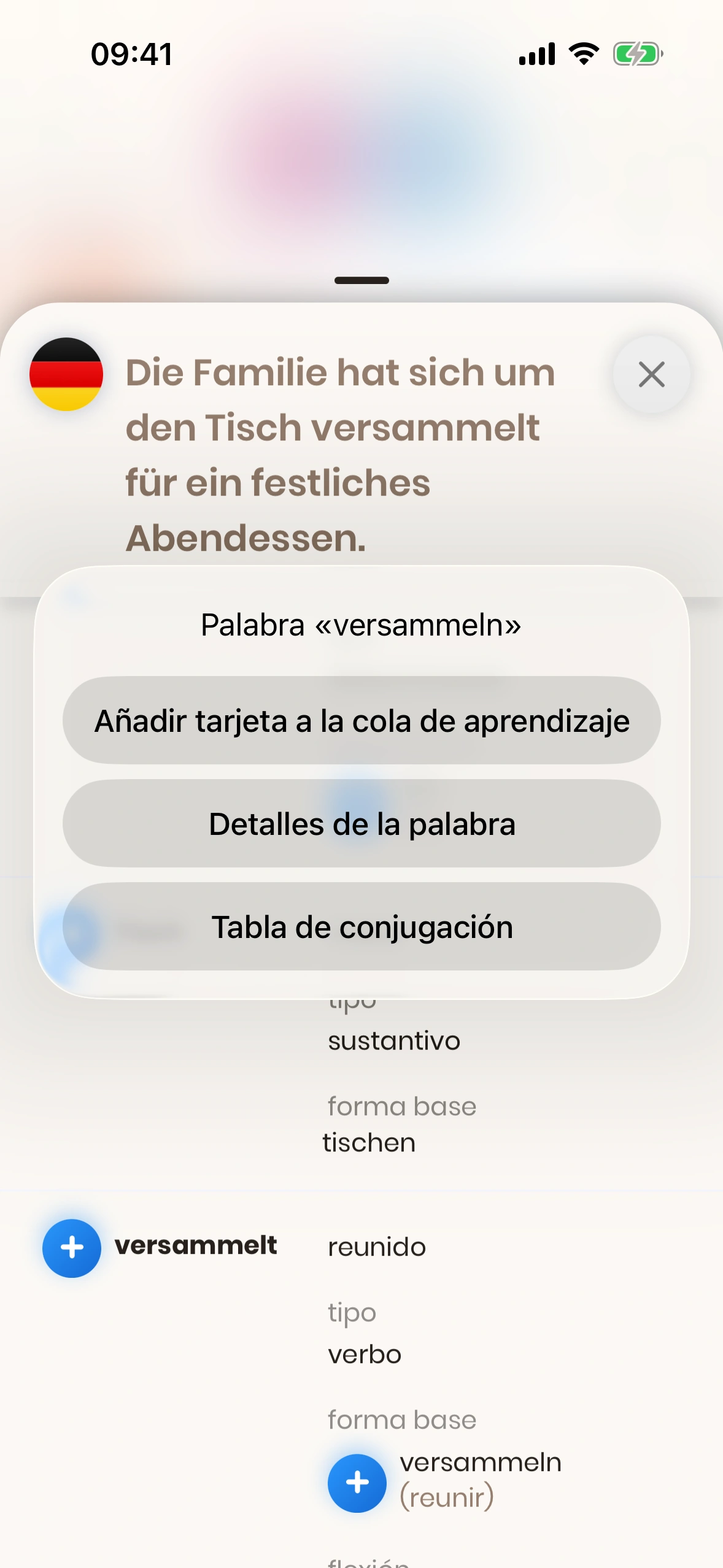The width and height of the screenshot is (723, 1568).
Task: Close the sentence panel
Action: [651, 374]
